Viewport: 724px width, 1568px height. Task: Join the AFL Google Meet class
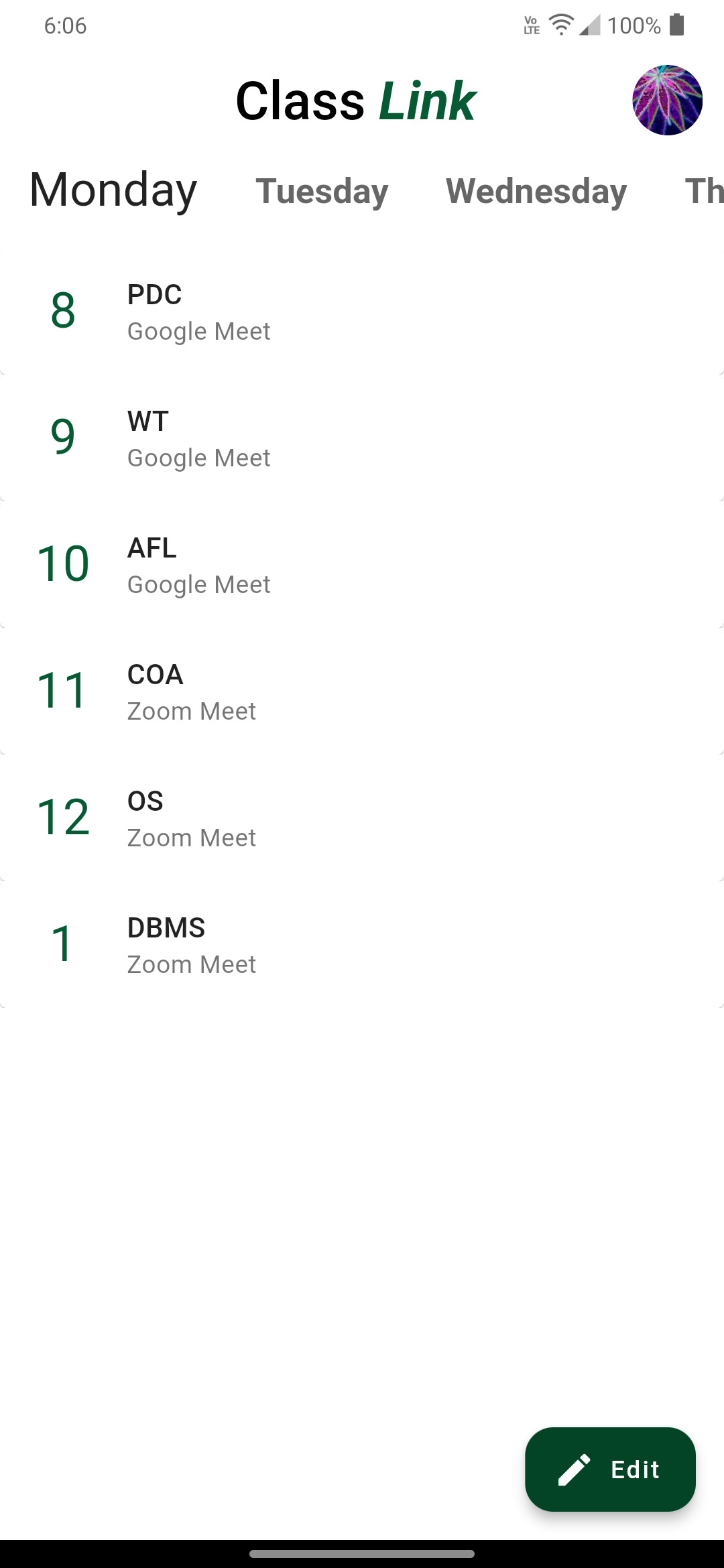click(x=362, y=565)
